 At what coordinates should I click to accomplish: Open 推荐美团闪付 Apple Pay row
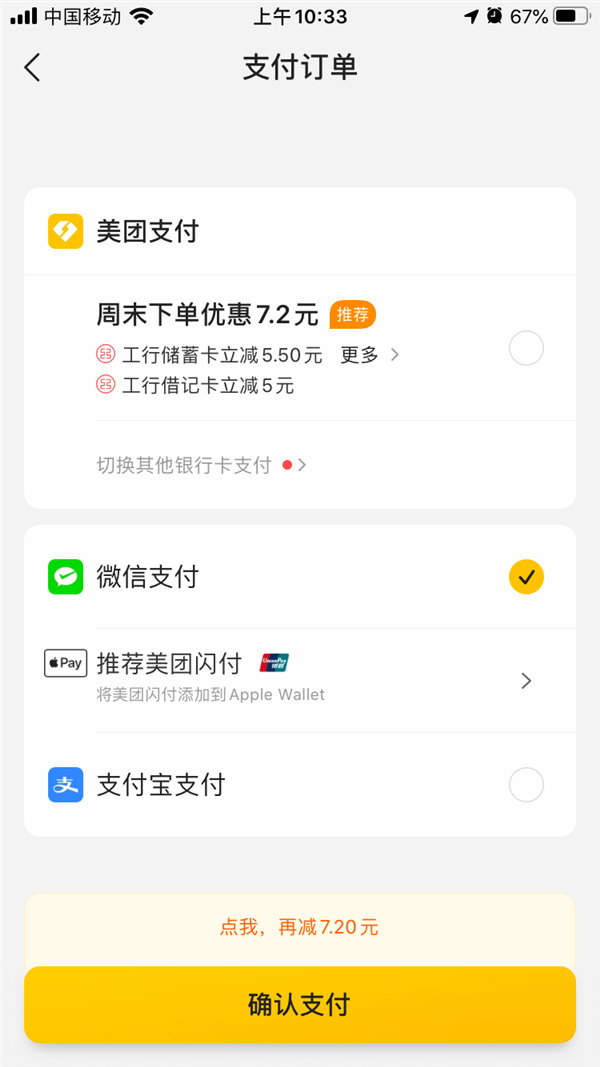tap(300, 680)
